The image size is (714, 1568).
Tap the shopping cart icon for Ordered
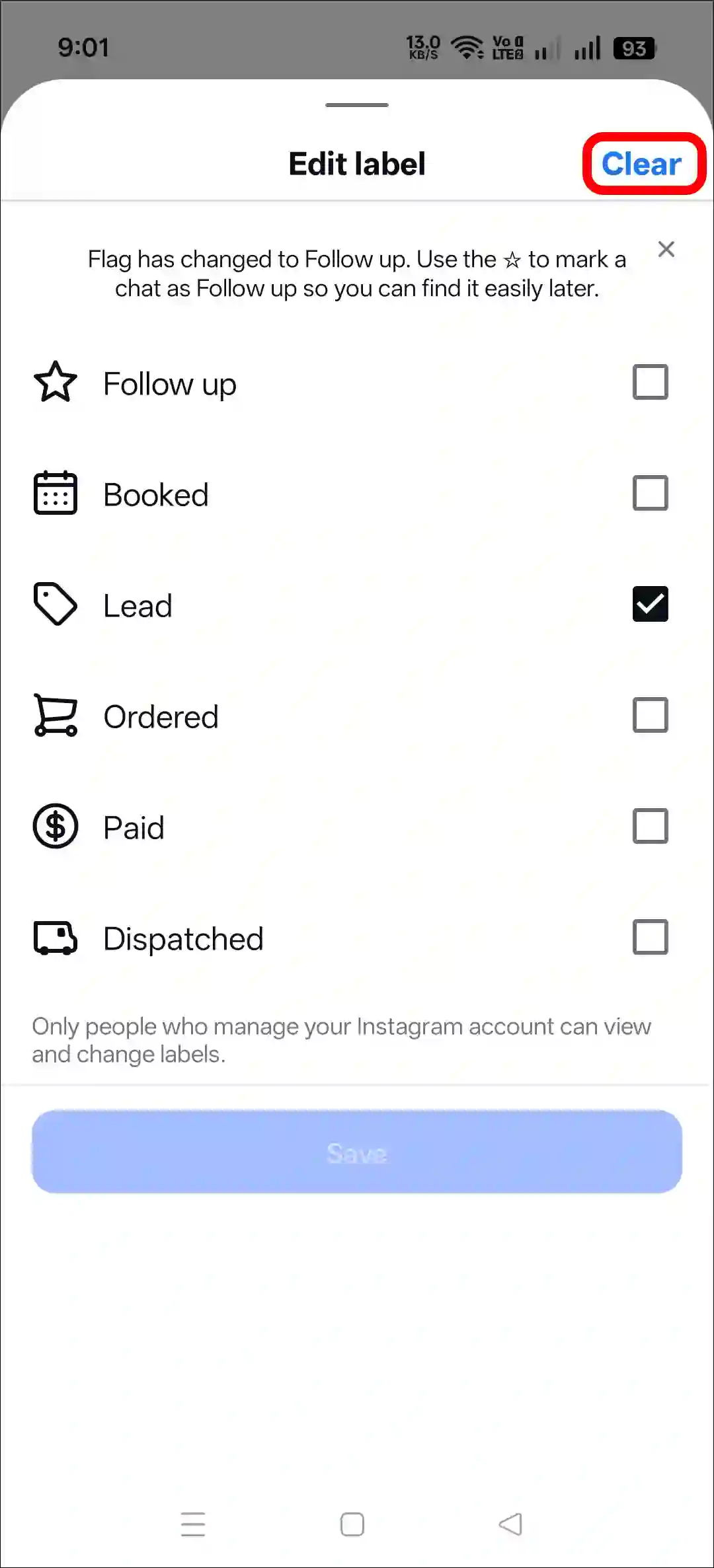(x=56, y=714)
